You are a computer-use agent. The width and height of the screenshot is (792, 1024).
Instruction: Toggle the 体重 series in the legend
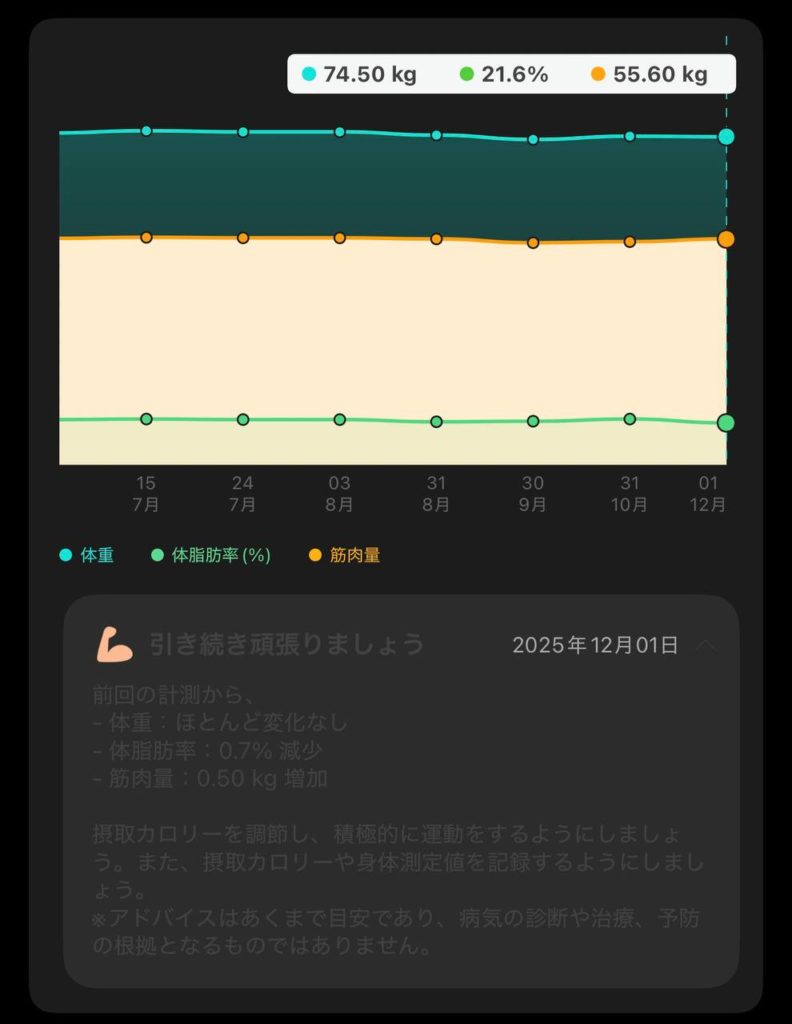point(87,555)
